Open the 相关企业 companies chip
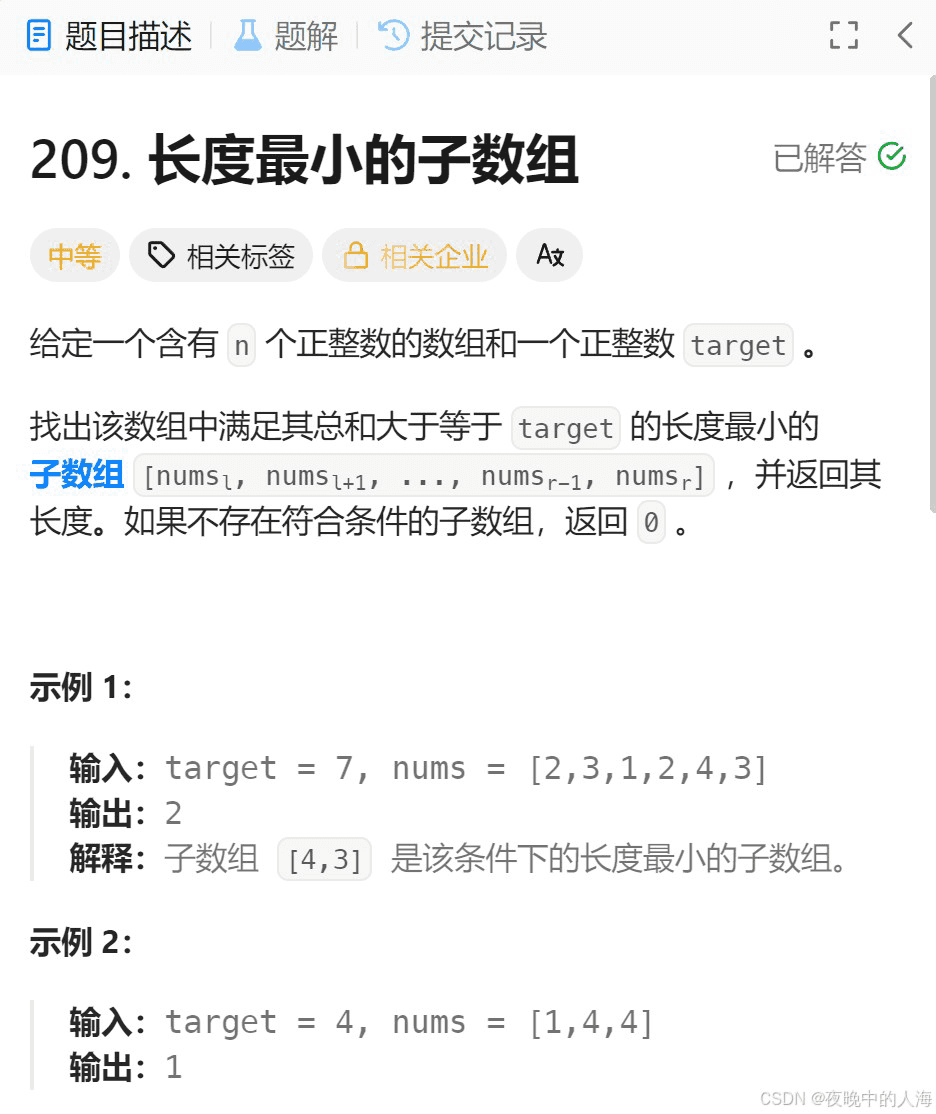The image size is (936, 1114). (415, 256)
